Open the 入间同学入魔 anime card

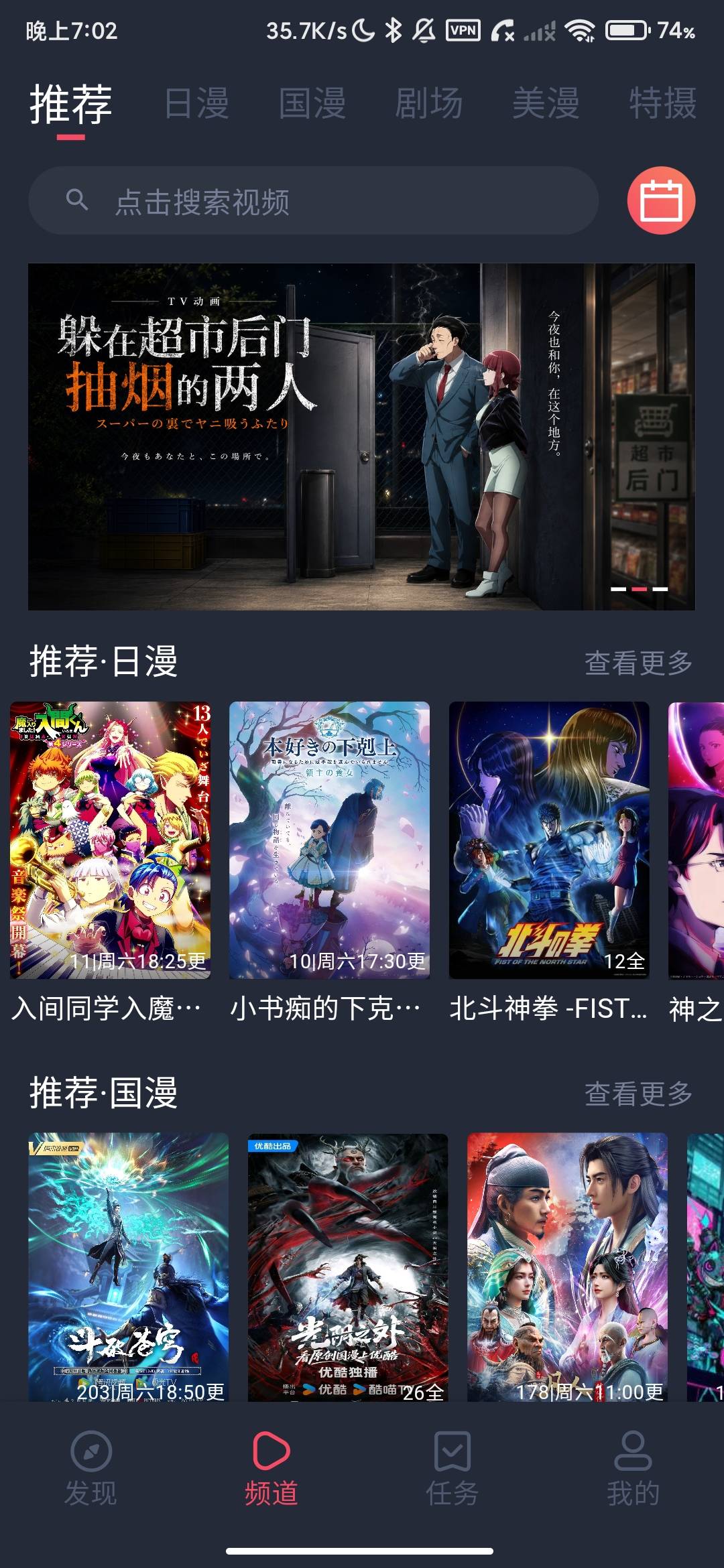point(110,863)
